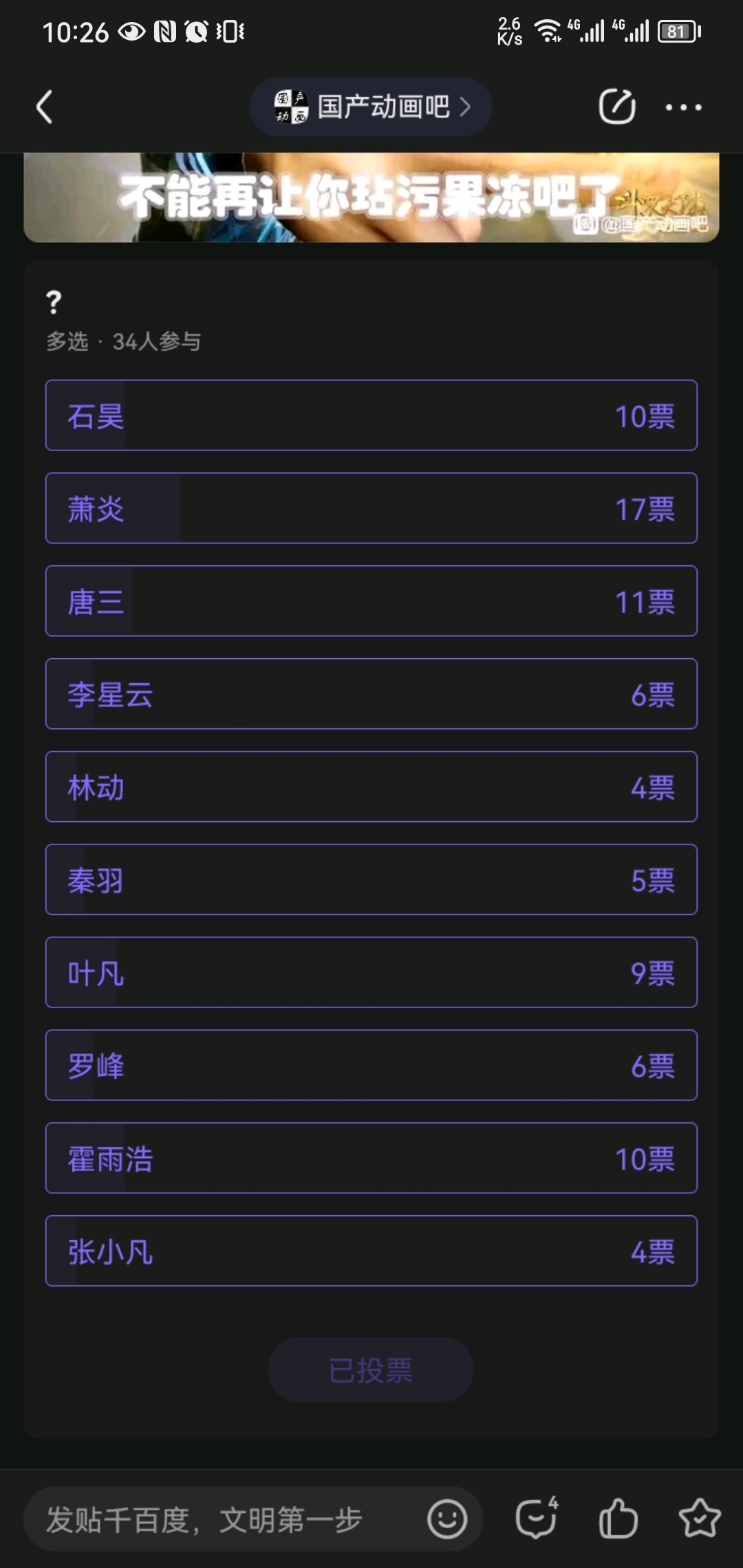Pick 罗峰 in the poll
This screenshot has height=1568, width=743.
tap(371, 1065)
